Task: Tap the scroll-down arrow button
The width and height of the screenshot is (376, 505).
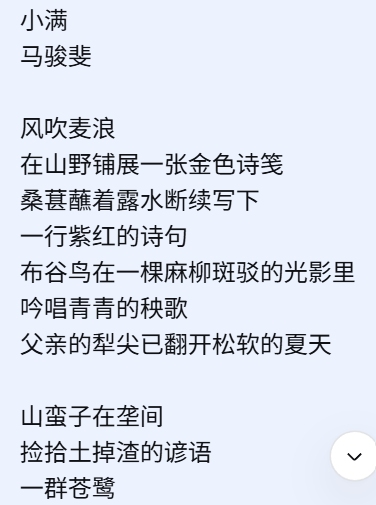Action: click(354, 456)
